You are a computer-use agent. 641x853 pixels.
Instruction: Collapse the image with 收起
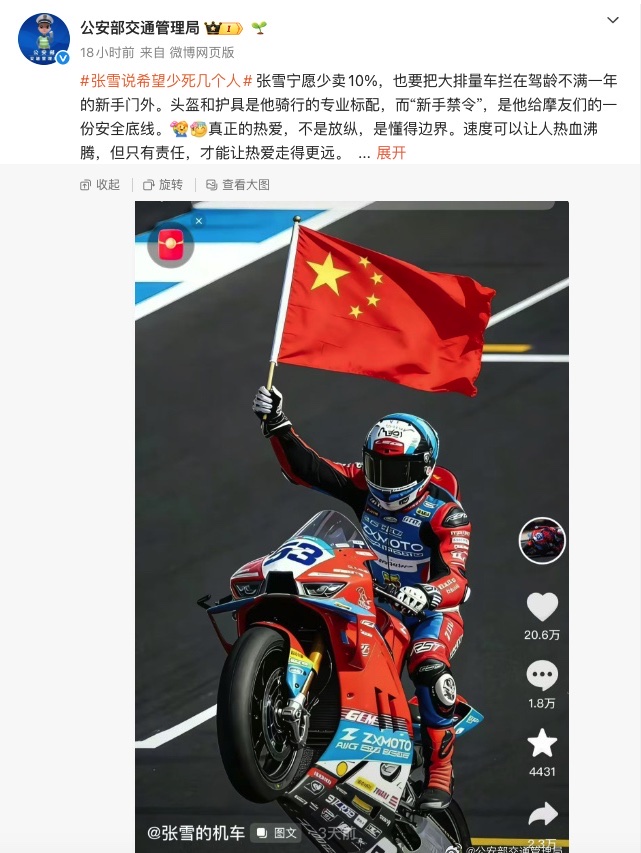100,185
